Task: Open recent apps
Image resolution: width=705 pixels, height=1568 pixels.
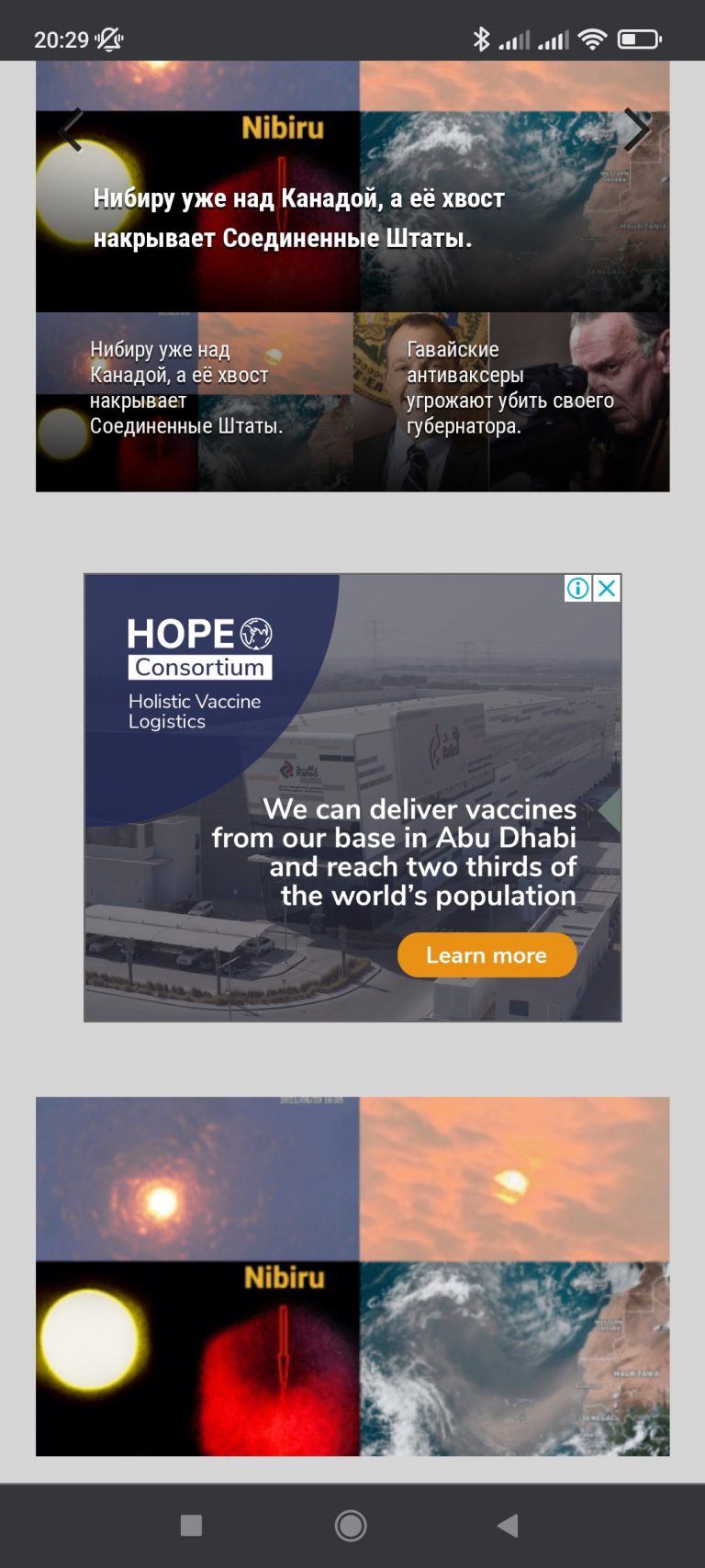Action: [x=191, y=1526]
